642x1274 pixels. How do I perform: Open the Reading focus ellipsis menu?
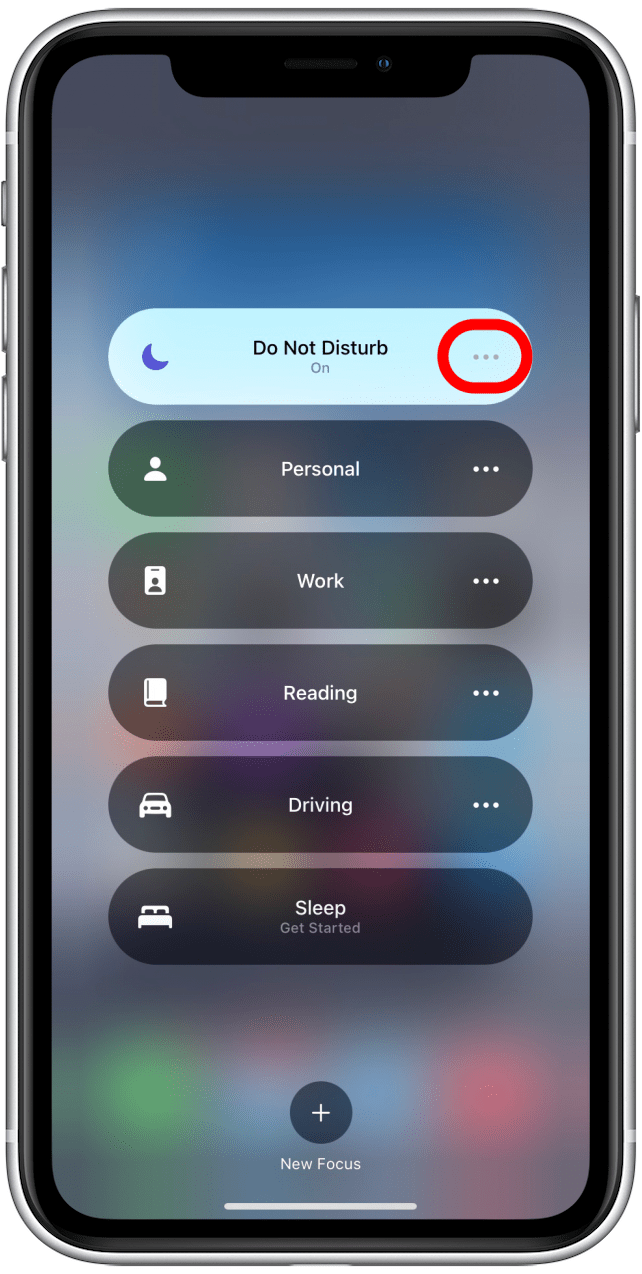(x=486, y=693)
